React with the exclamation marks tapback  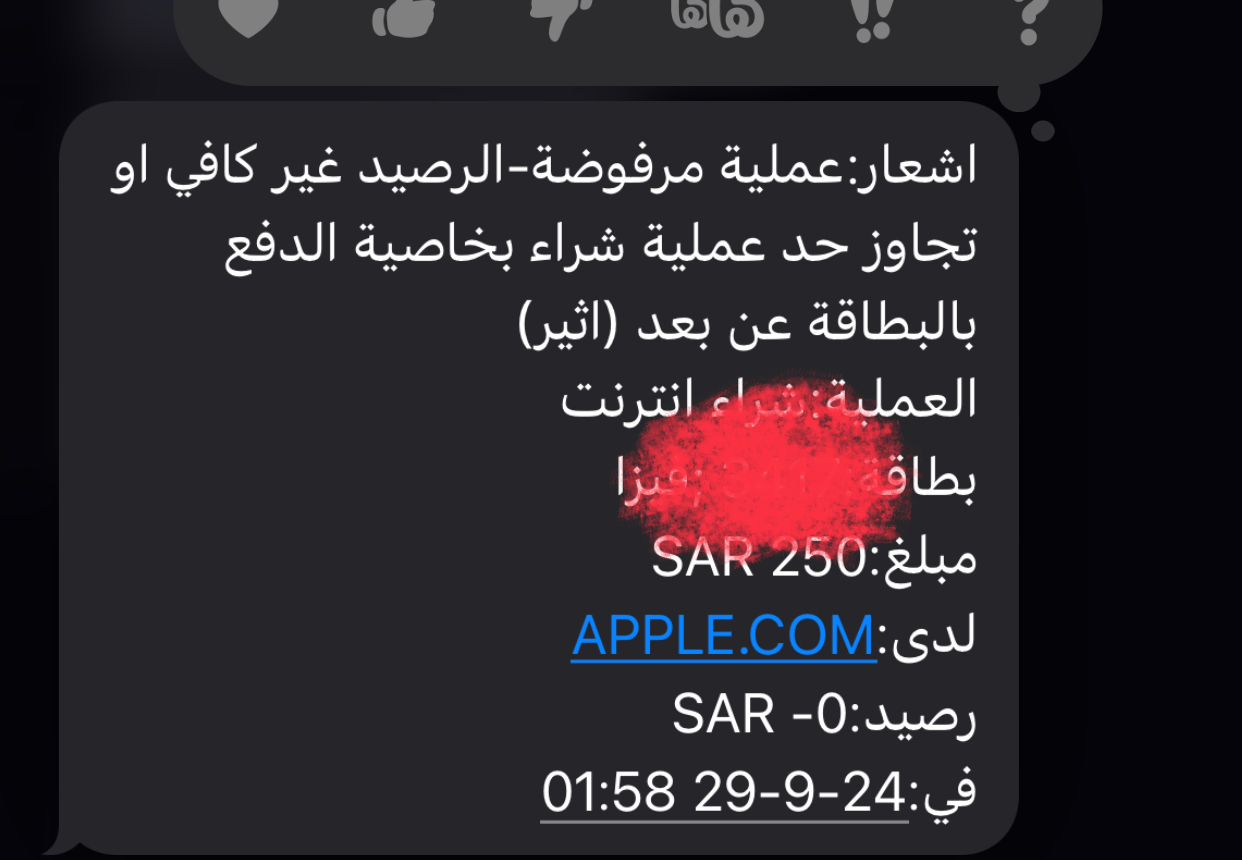pos(872,18)
